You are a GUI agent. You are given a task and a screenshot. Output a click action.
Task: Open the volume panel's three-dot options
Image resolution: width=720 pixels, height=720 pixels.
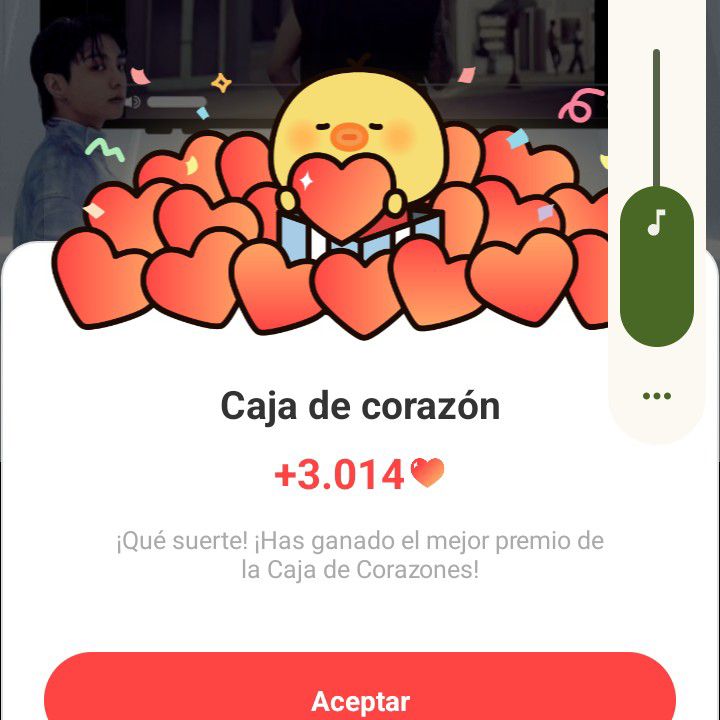click(657, 396)
